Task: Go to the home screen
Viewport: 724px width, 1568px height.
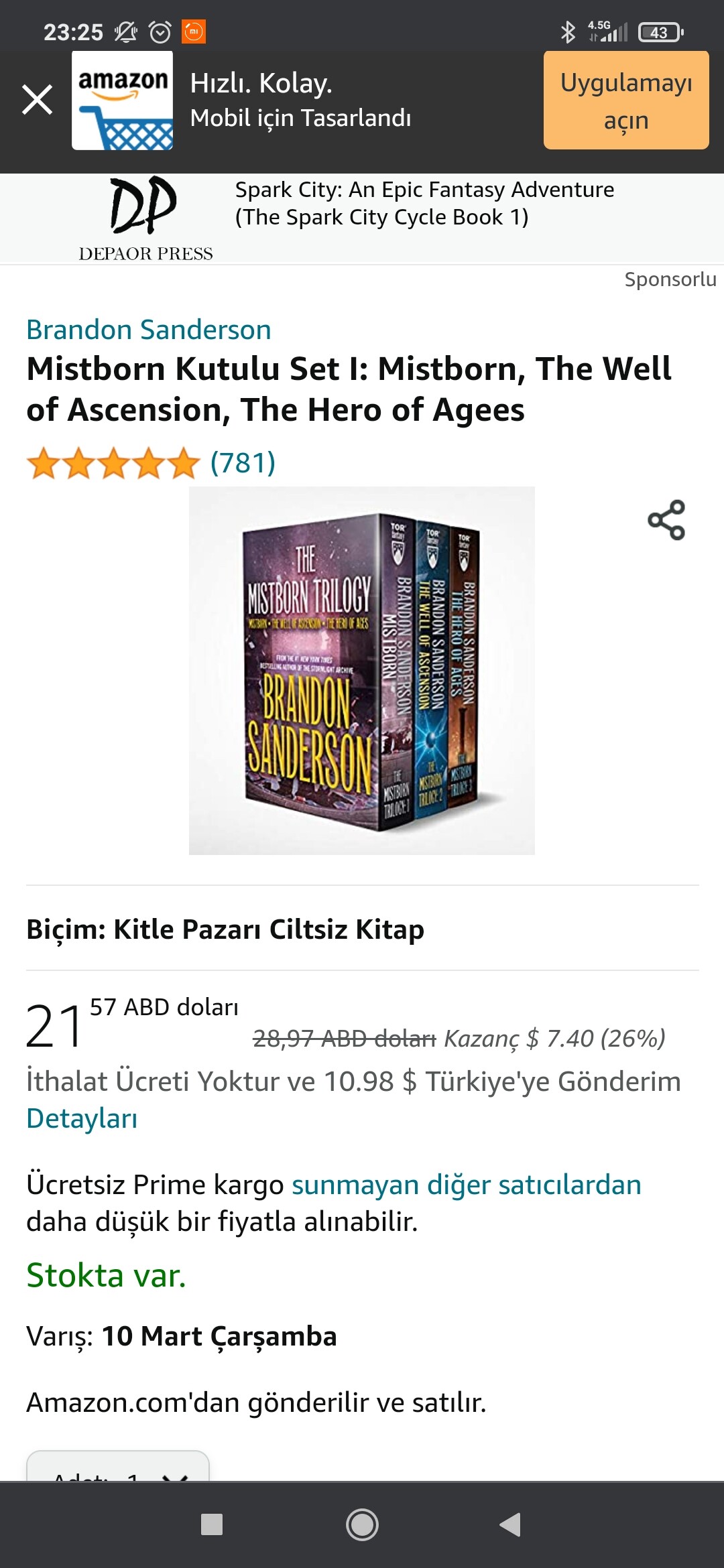Action: (362, 1524)
